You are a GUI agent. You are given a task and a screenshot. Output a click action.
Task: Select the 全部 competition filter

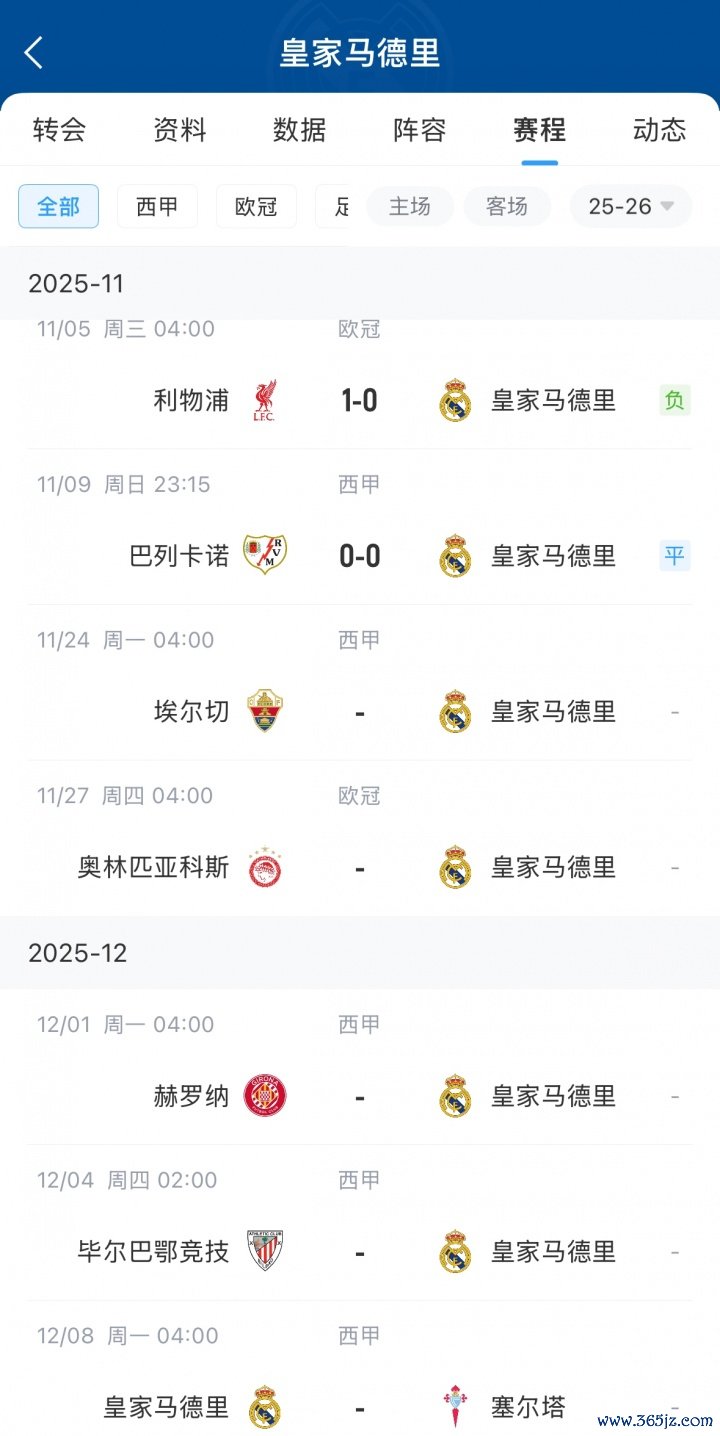tap(58, 207)
